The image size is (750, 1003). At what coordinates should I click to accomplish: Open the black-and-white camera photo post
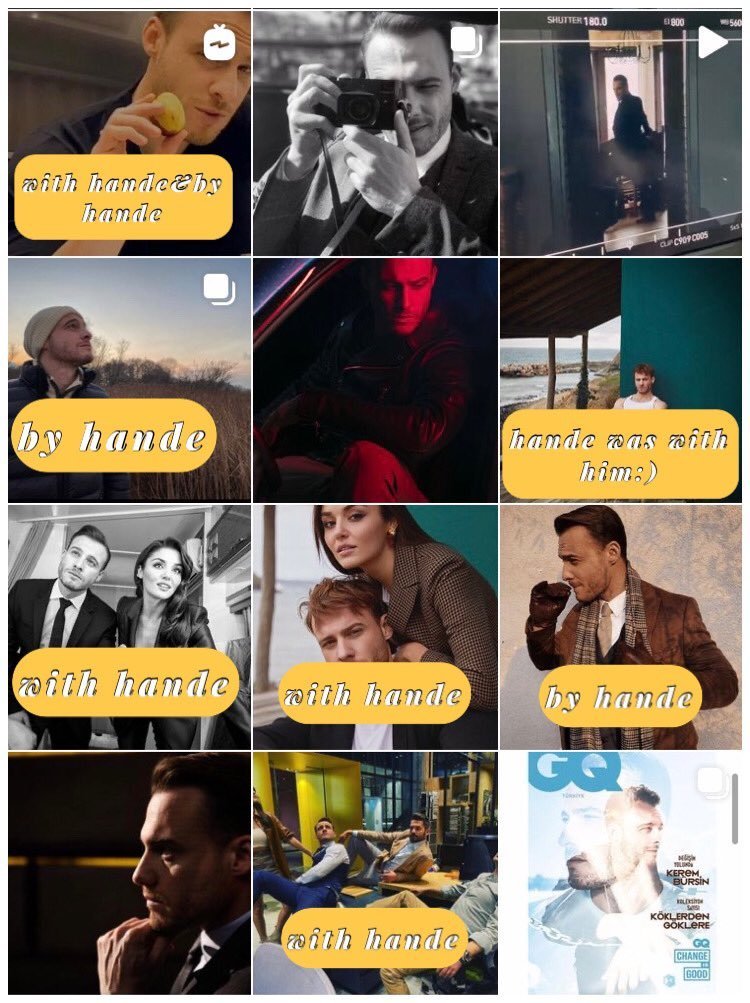pos(375,132)
